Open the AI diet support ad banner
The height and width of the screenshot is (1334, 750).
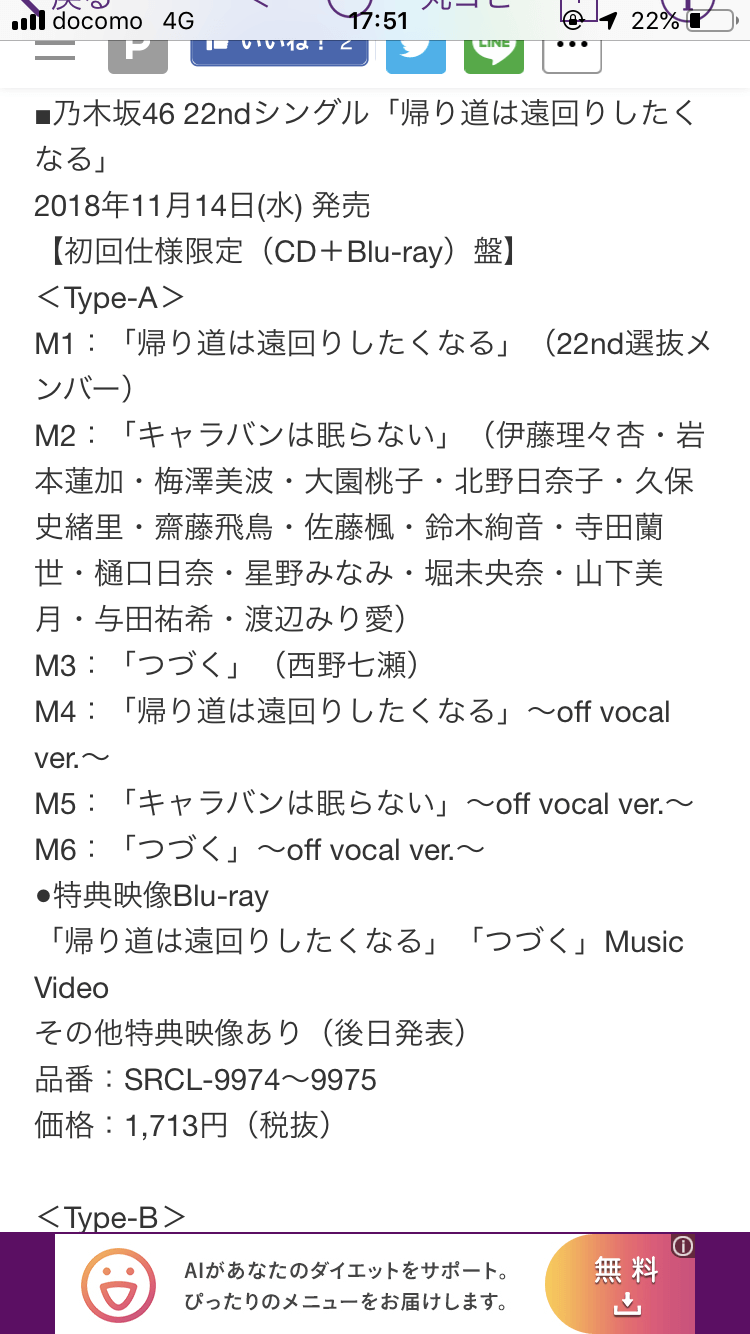pos(375,1284)
